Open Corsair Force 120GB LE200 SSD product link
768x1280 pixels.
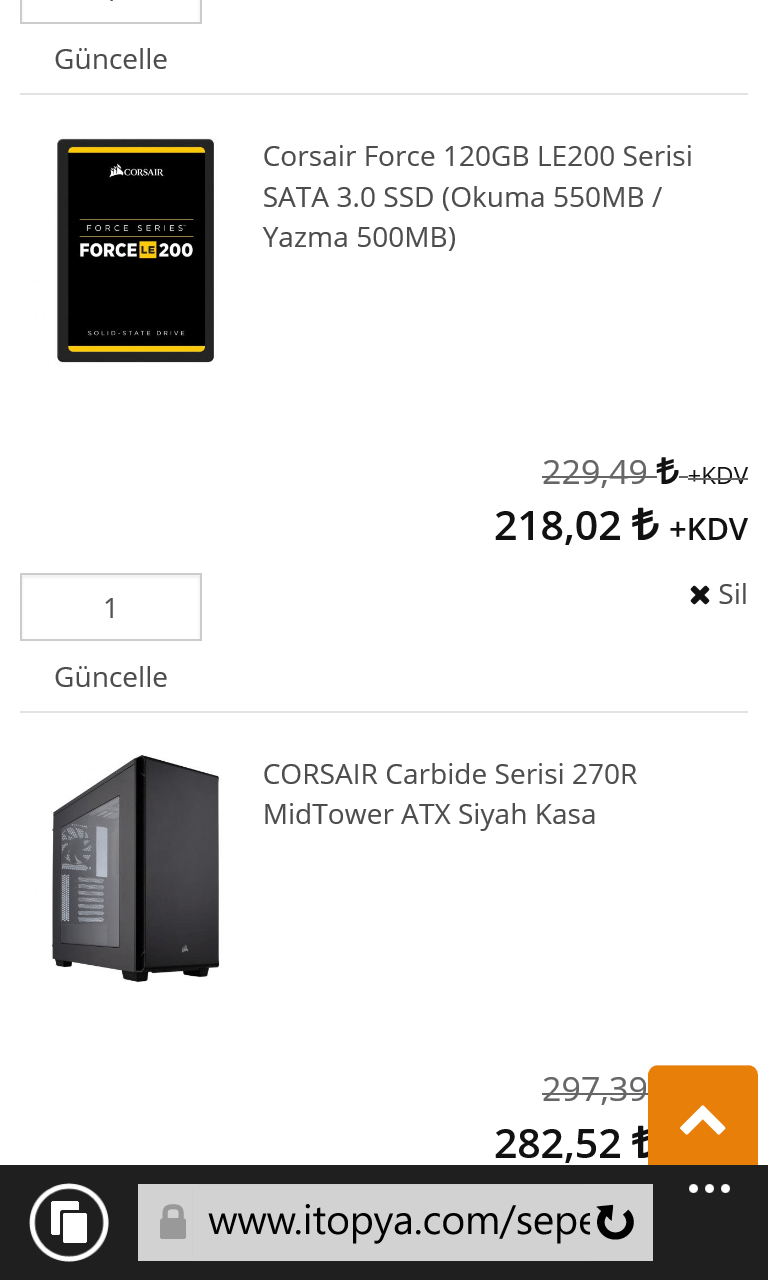[x=477, y=197]
